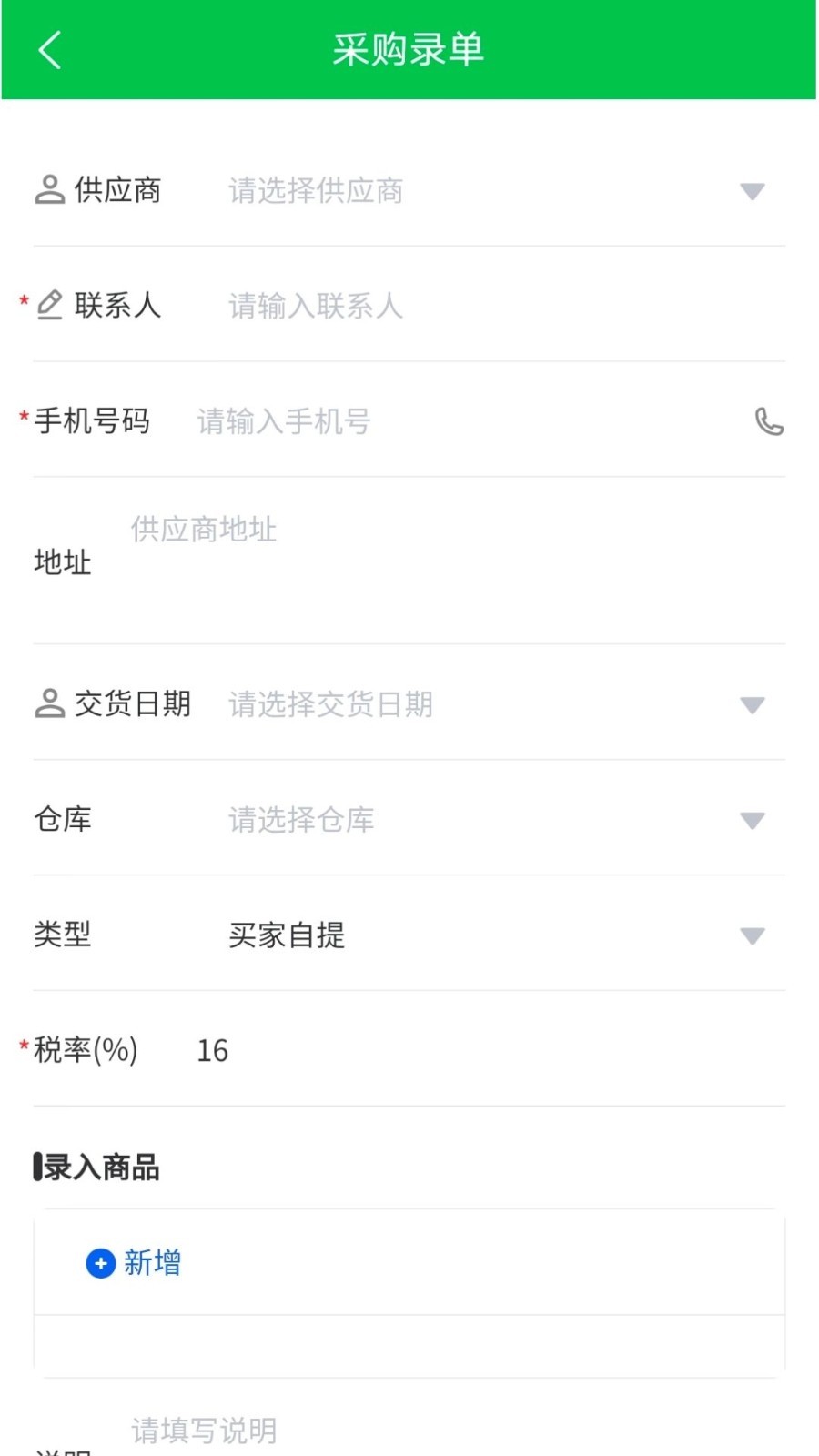
Task: Tap the back arrow on 采购录单 header
Action: click(x=48, y=50)
